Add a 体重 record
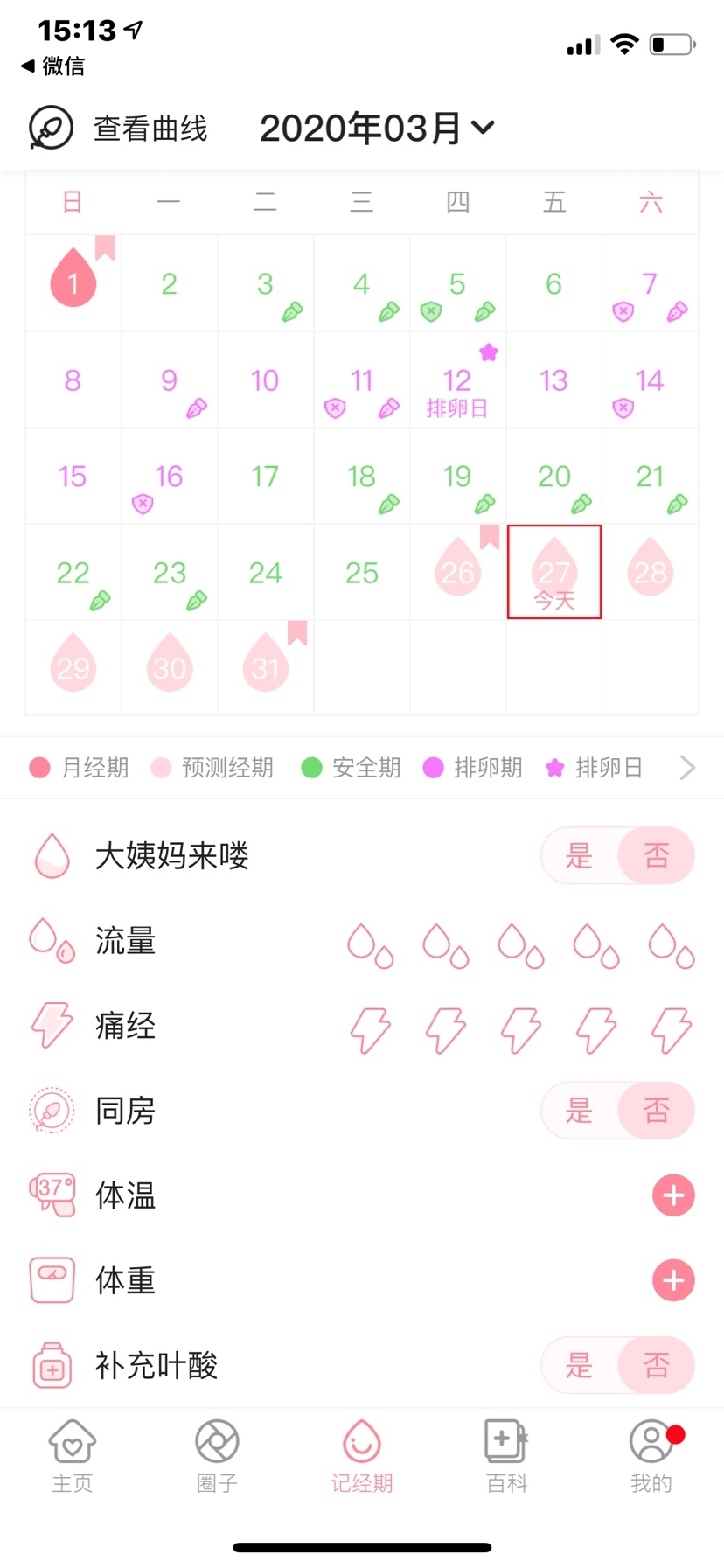Image resolution: width=724 pixels, height=1568 pixels. (x=673, y=1280)
